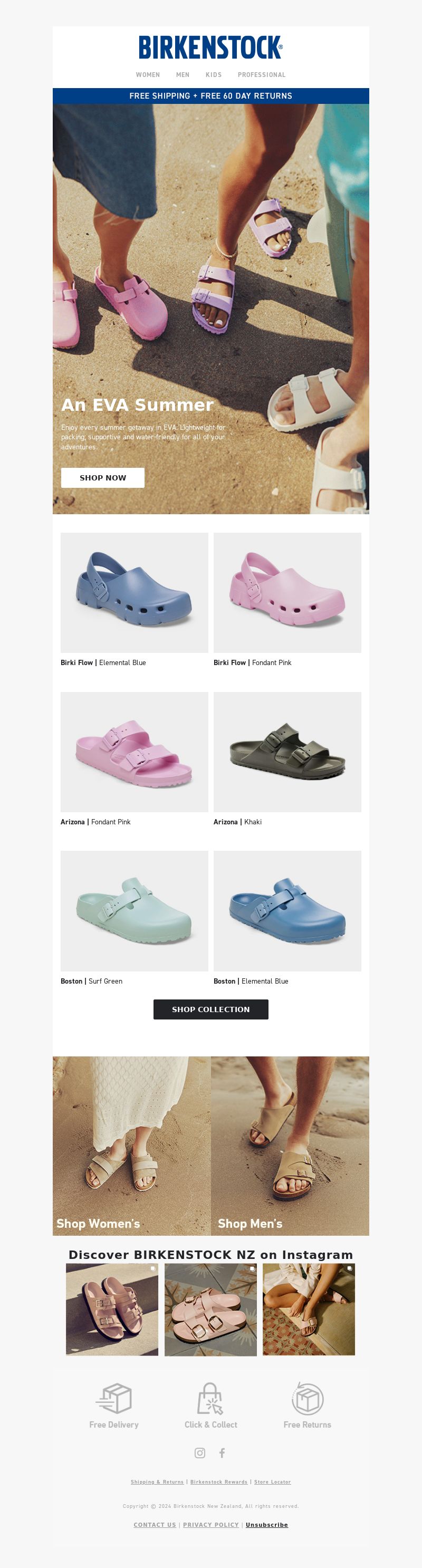Open the Arizona Khaki sandal
The height and width of the screenshot is (1568, 422).
287,752
